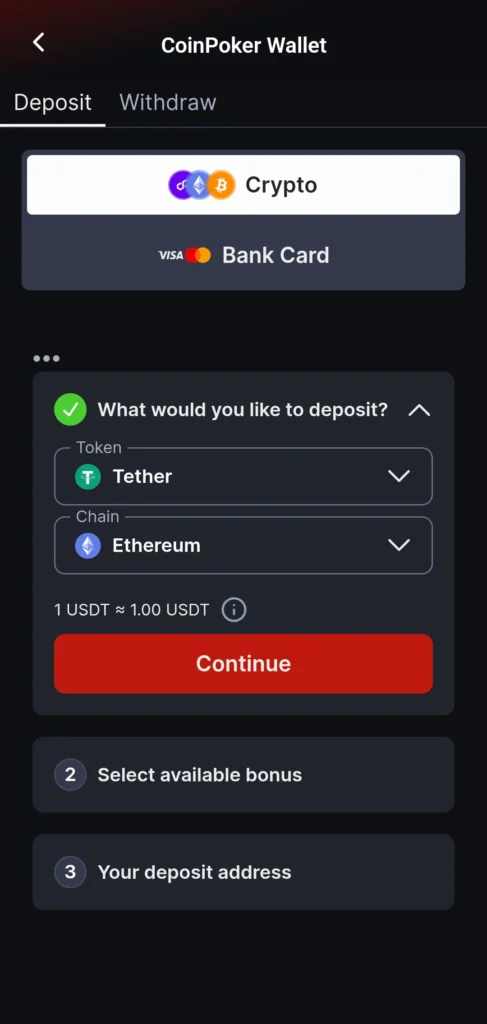View exchange rate info icon
Screen dimensions: 487x1024
click(234, 610)
